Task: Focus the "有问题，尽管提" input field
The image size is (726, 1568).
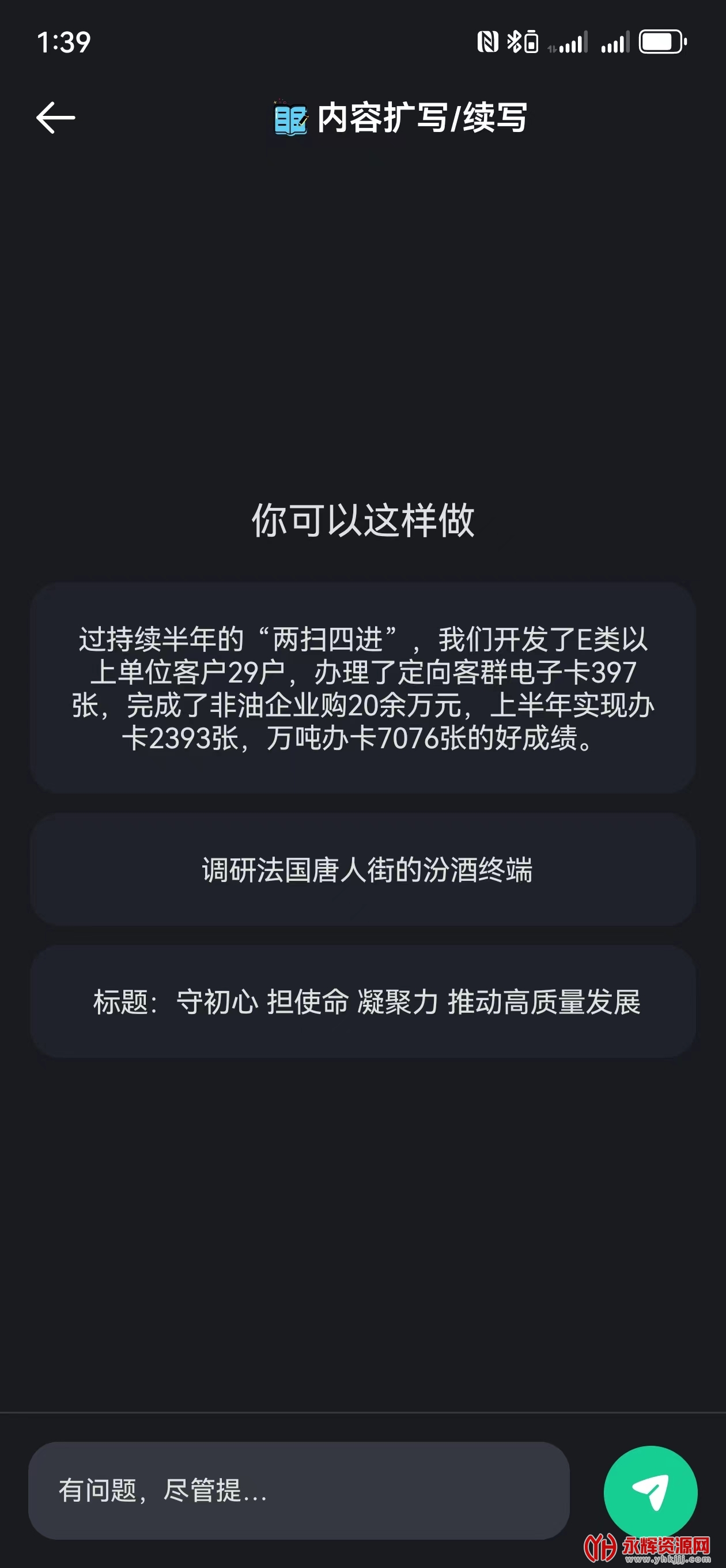Action: click(298, 1490)
